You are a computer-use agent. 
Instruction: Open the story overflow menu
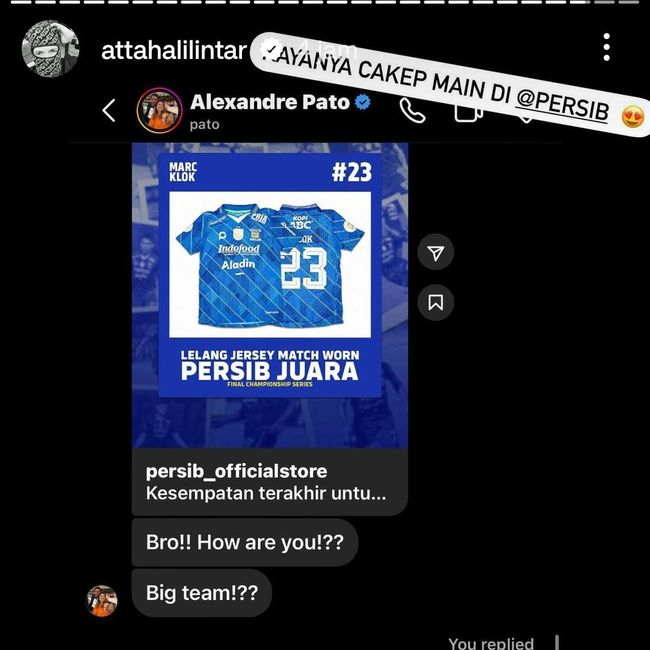(x=606, y=46)
